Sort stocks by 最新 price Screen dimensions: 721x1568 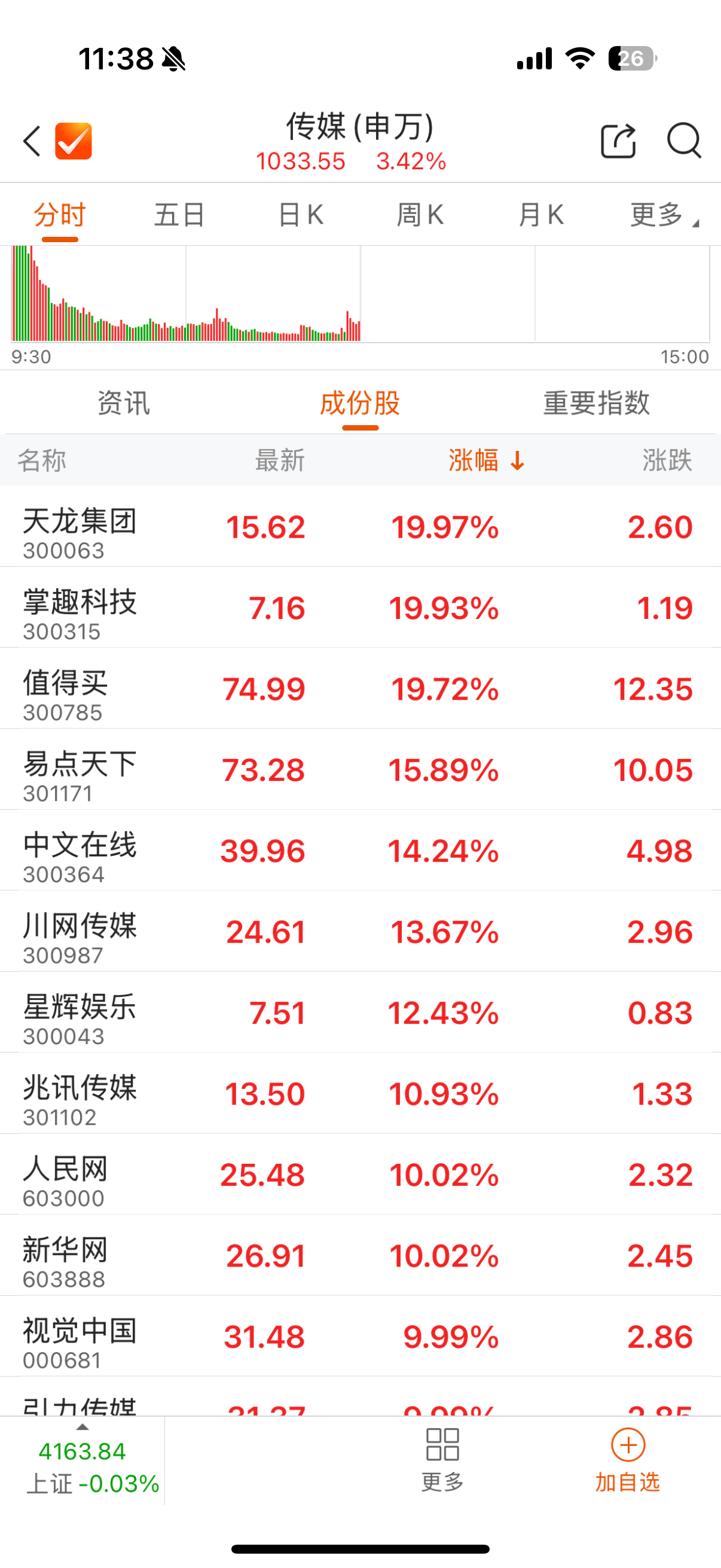(x=280, y=460)
